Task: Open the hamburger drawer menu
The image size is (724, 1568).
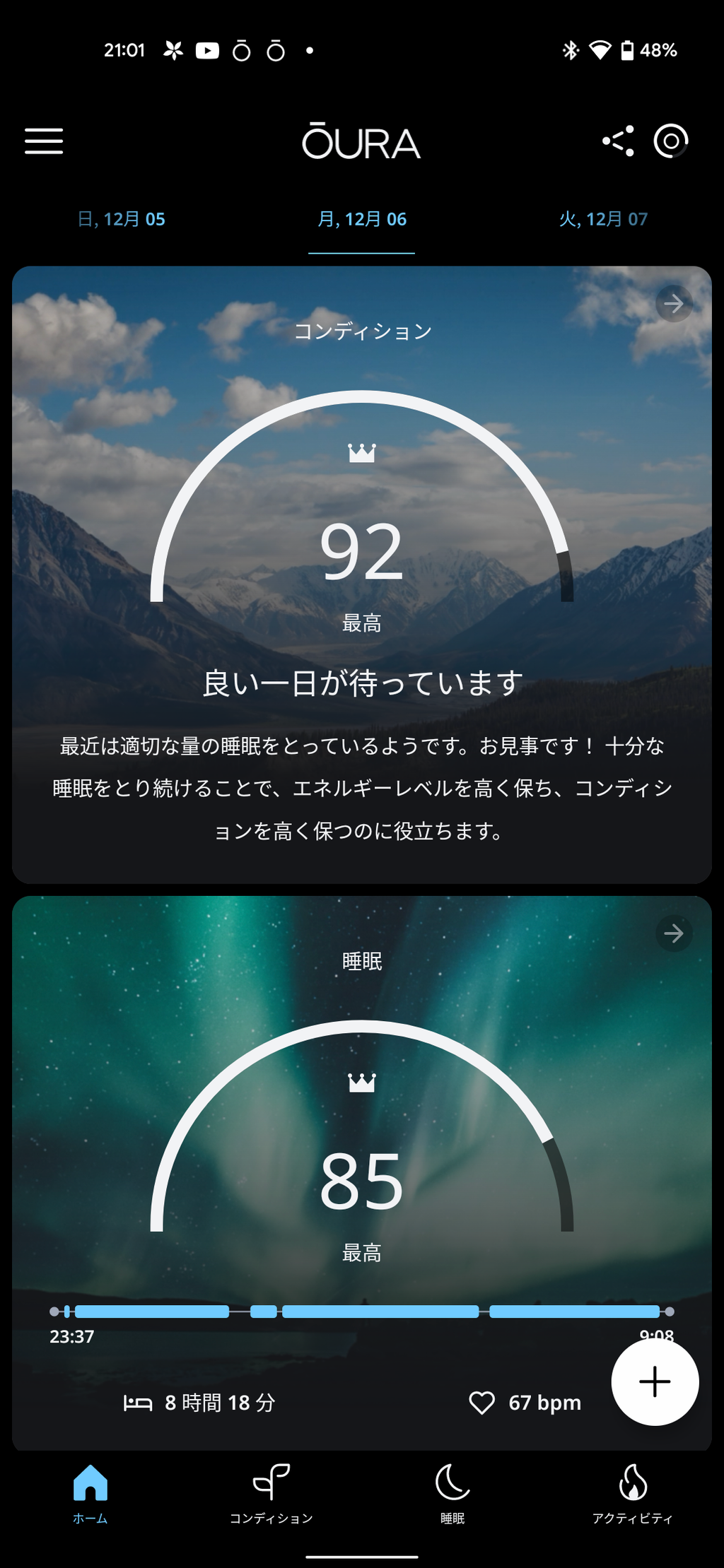Action: pos(44,141)
